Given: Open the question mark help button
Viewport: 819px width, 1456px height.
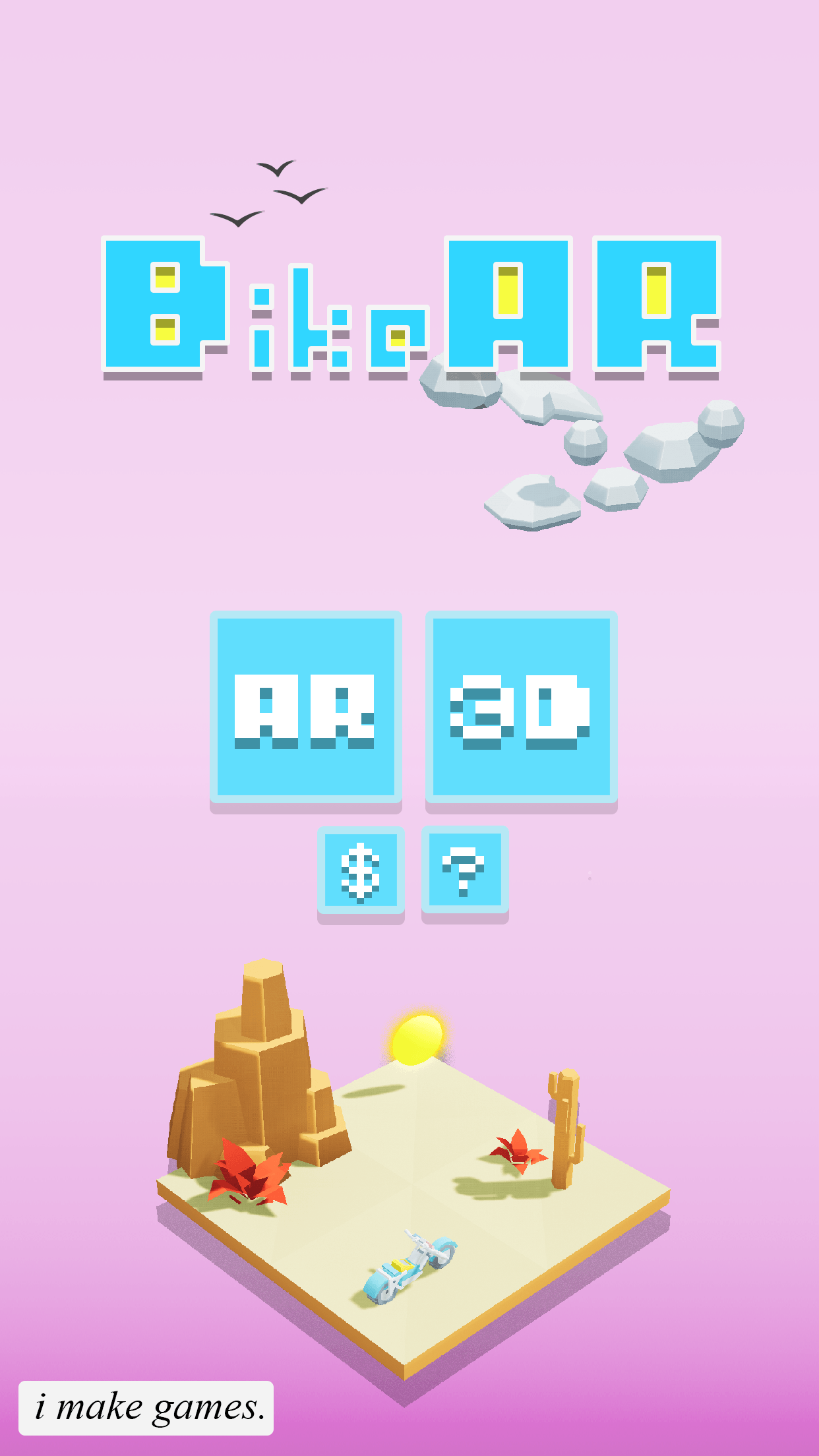Looking at the screenshot, I should (x=465, y=870).
